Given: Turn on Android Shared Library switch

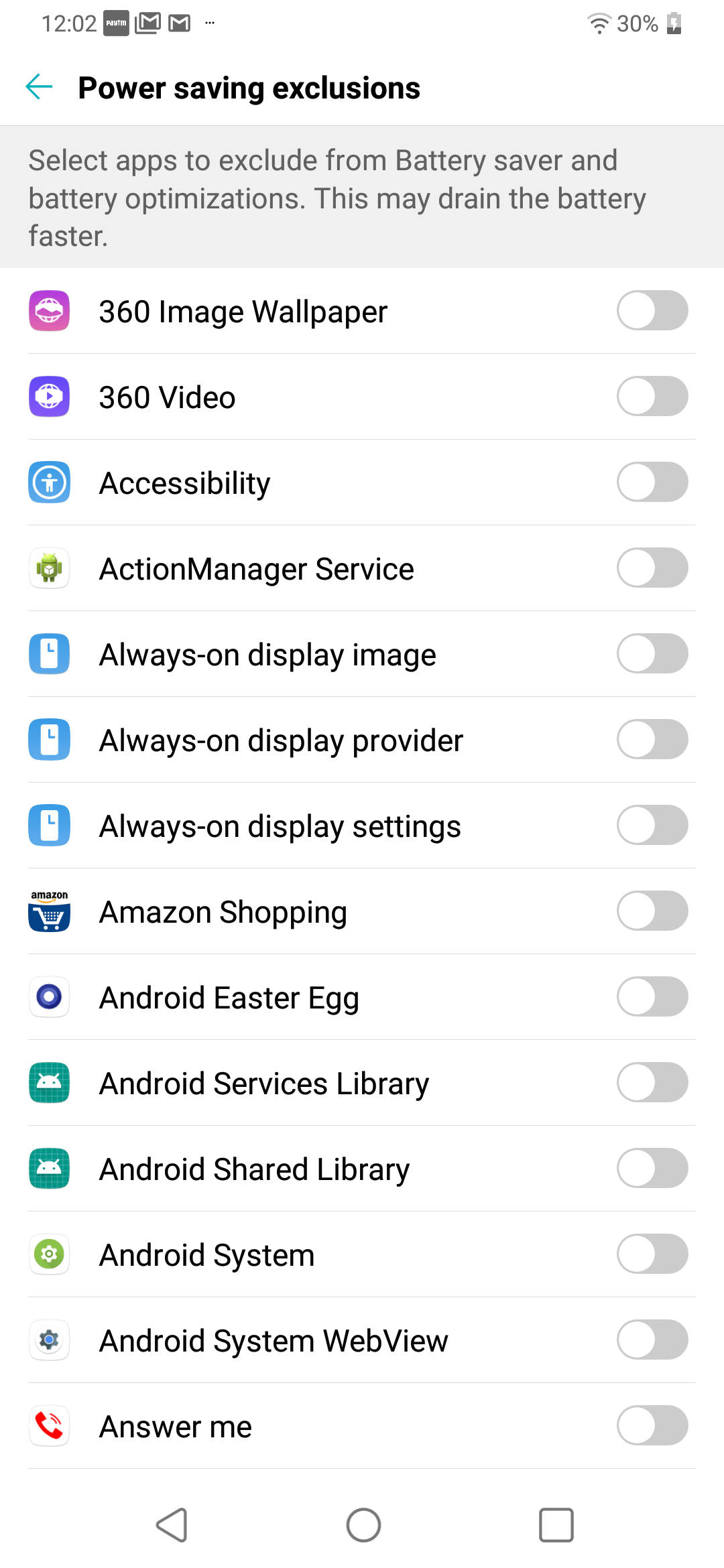Looking at the screenshot, I should click(x=652, y=1168).
